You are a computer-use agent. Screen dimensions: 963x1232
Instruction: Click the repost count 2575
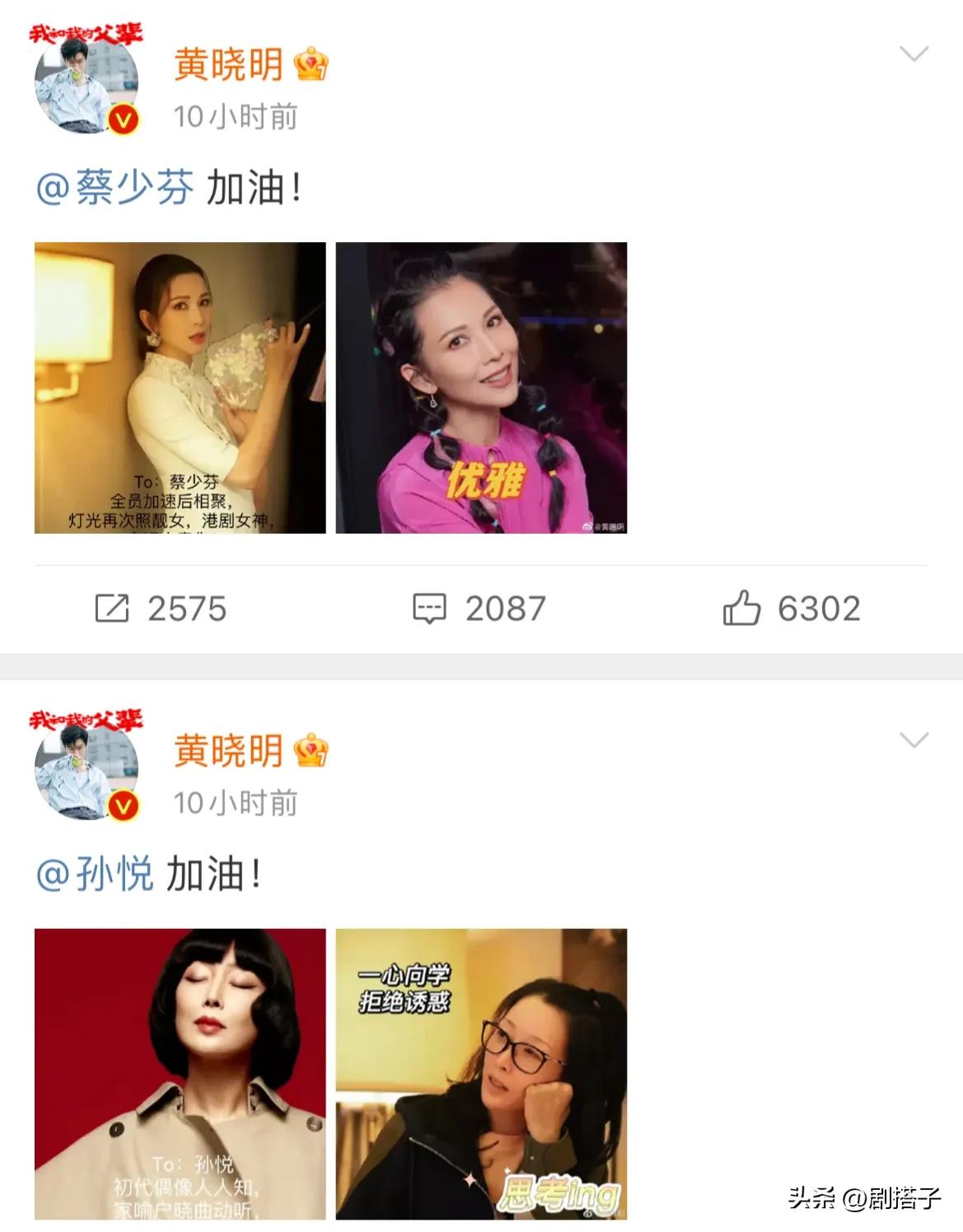click(x=186, y=607)
